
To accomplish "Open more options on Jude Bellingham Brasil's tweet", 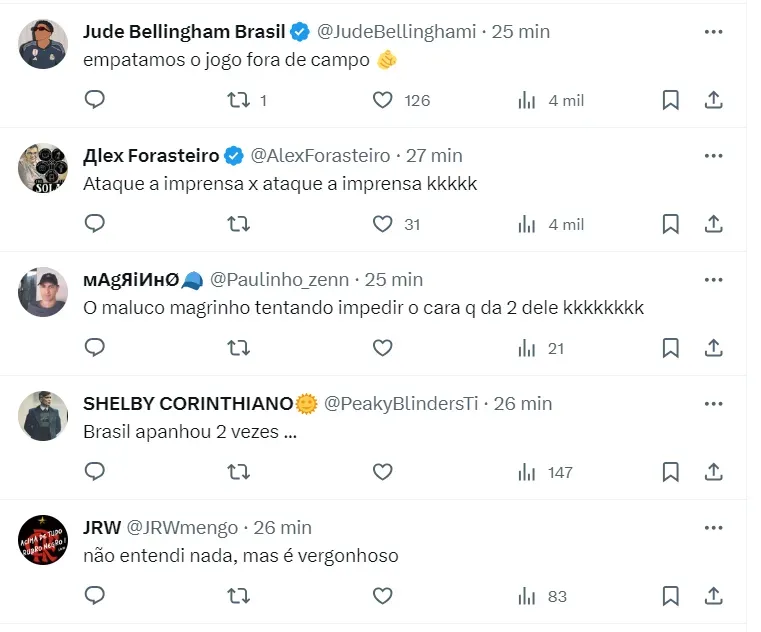I will point(713,32).
